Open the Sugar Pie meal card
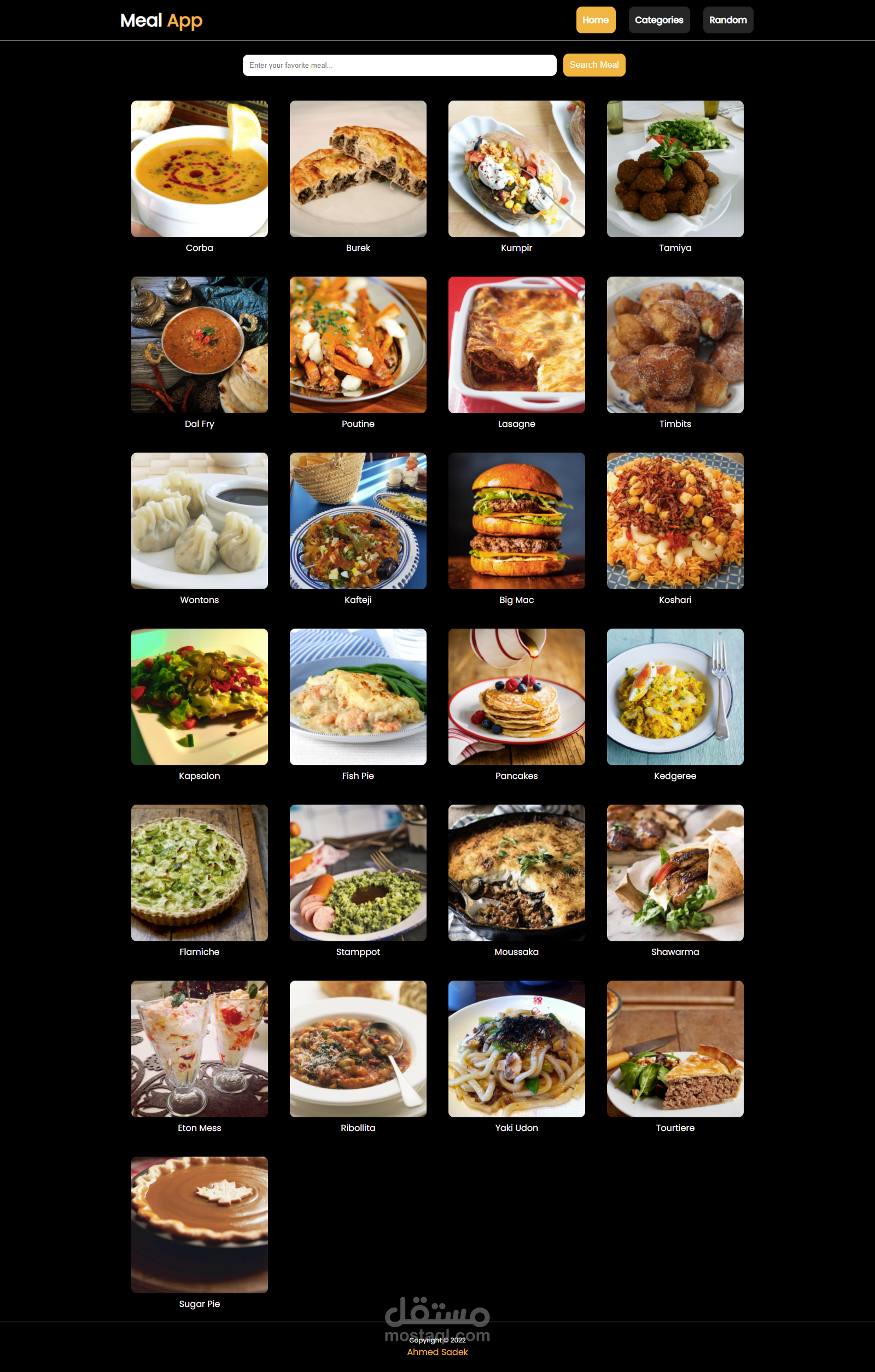875x1372 pixels. [199, 1224]
